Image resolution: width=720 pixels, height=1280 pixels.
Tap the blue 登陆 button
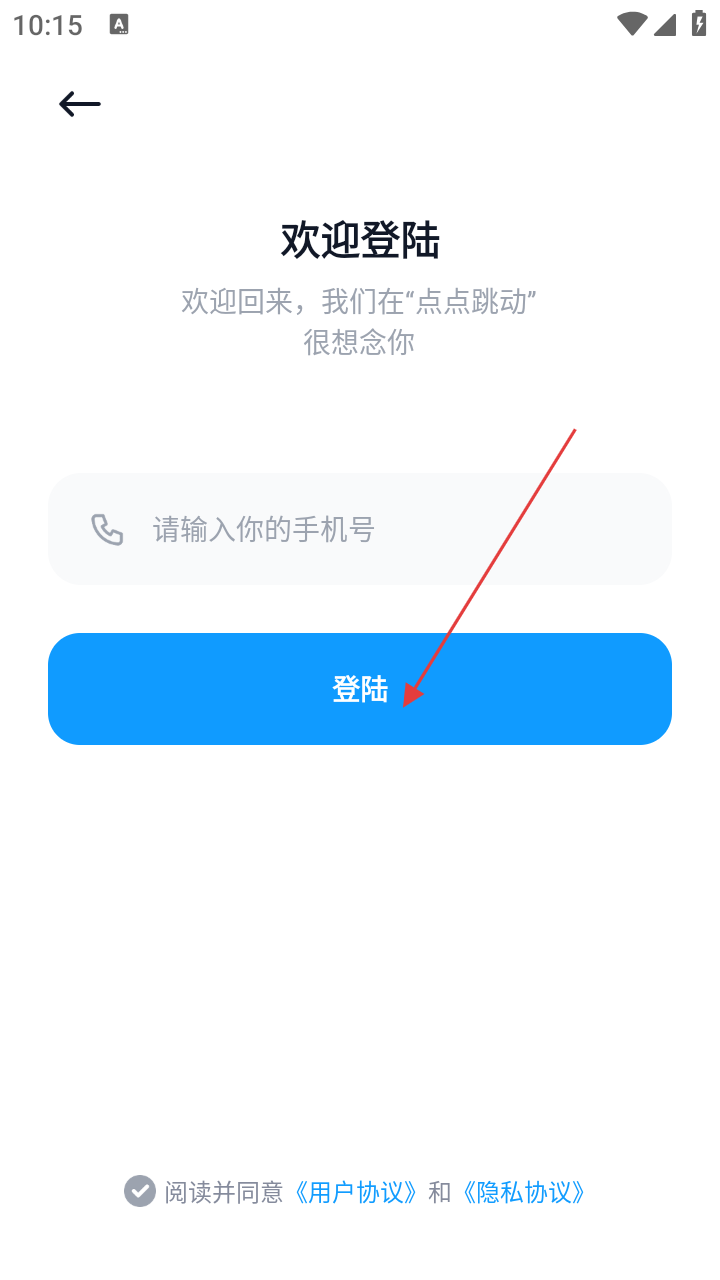click(x=360, y=689)
